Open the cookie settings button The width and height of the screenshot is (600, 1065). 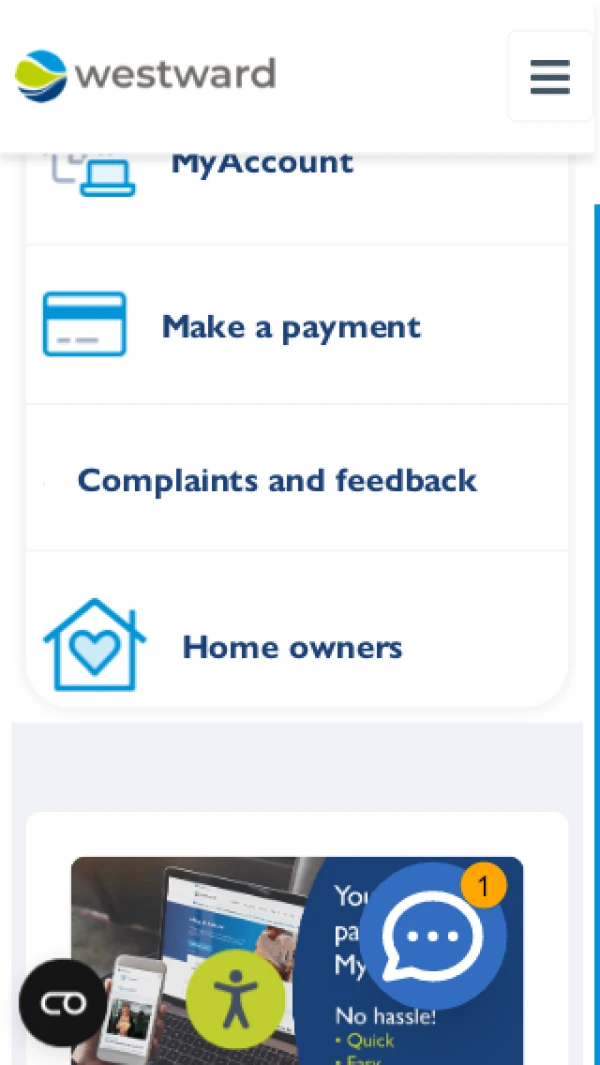tap(62, 1003)
